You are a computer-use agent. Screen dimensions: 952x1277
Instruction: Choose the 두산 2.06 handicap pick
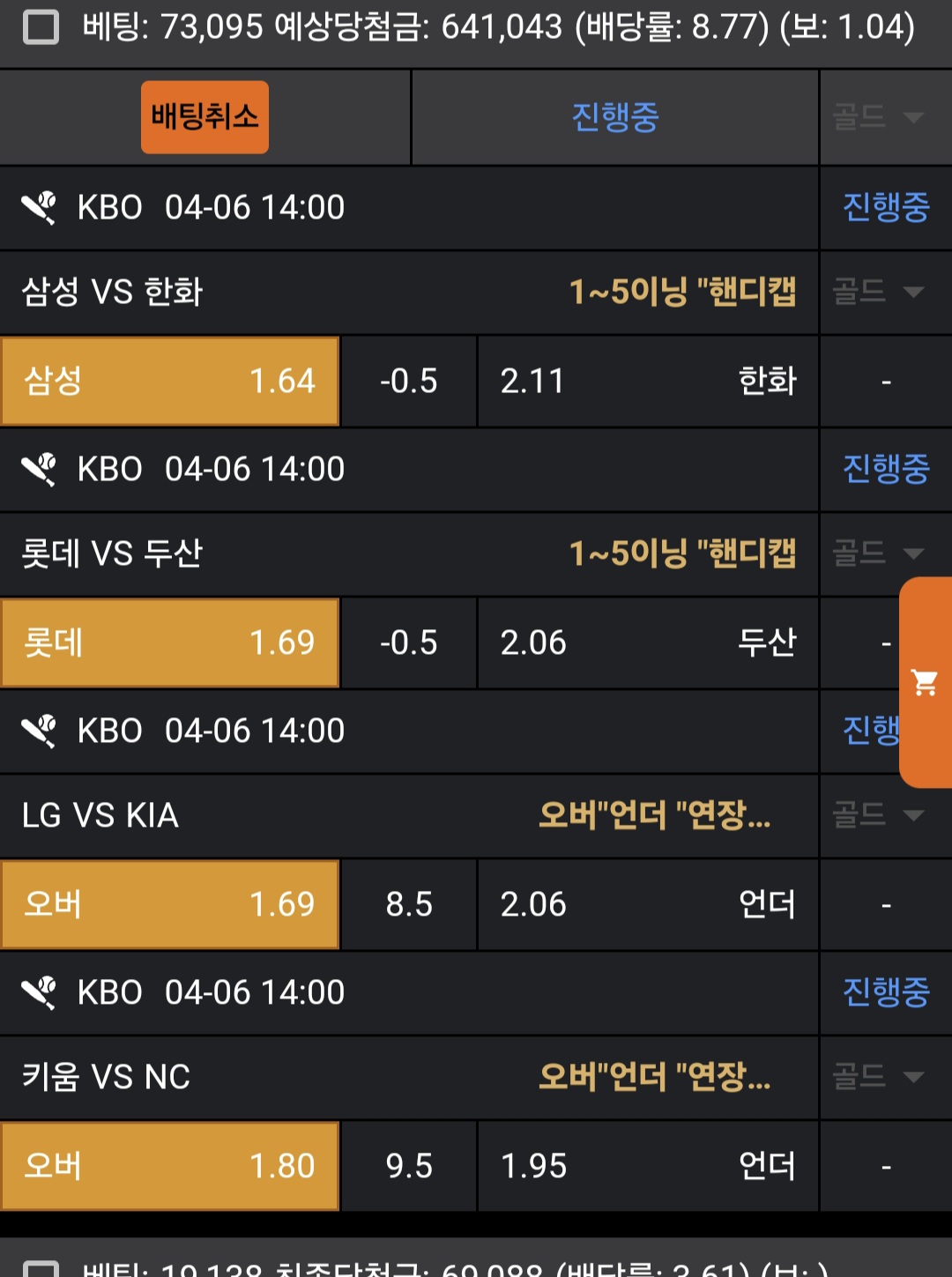coord(648,643)
